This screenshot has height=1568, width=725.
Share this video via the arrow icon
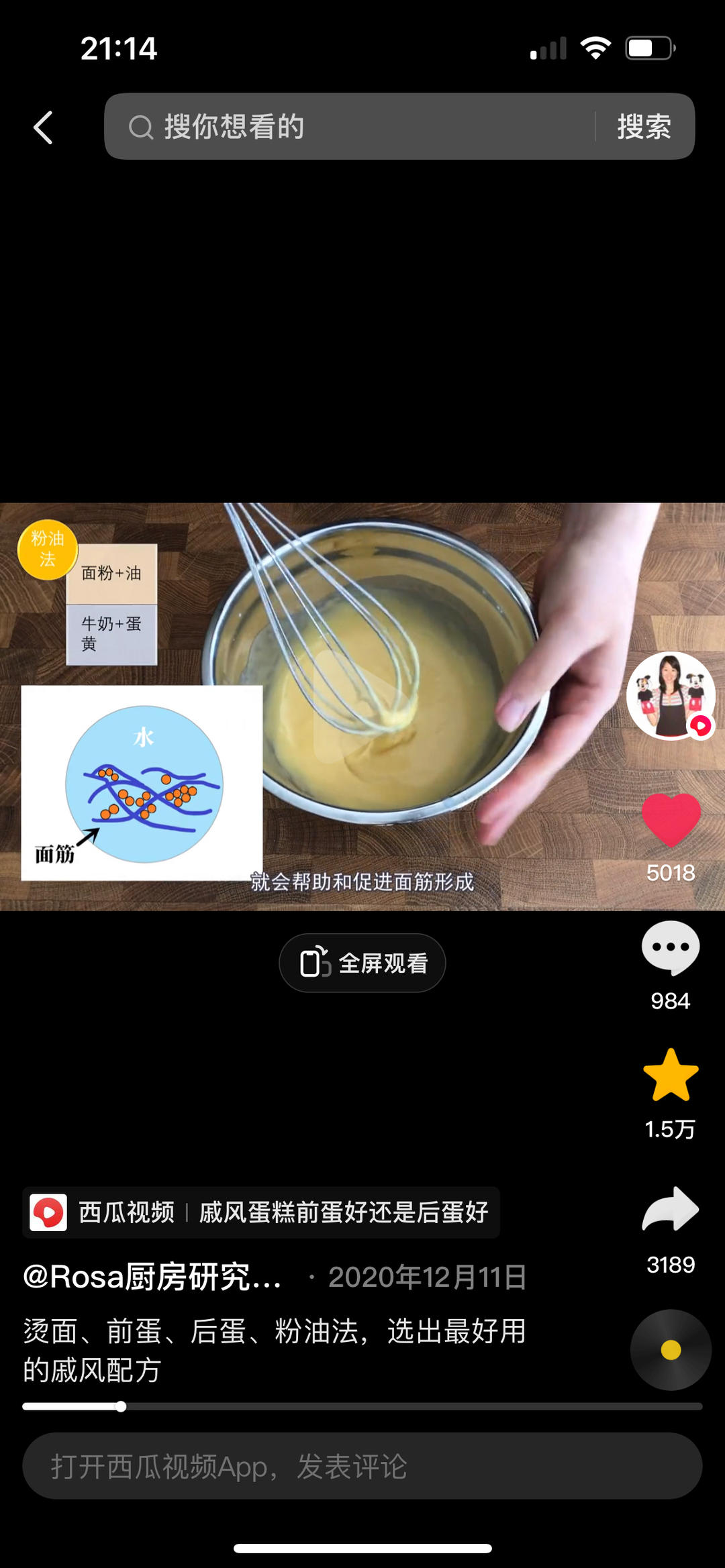point(671,1209)
